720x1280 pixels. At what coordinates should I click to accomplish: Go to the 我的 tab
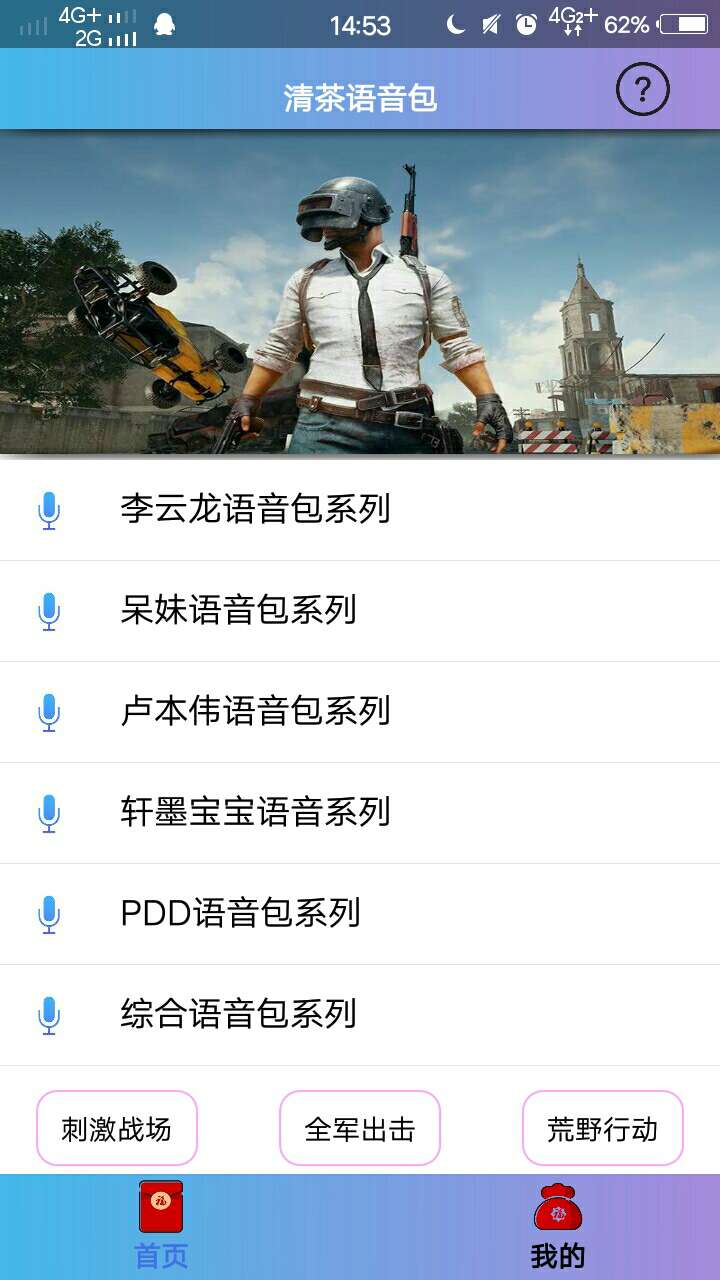coord(558,1226)
